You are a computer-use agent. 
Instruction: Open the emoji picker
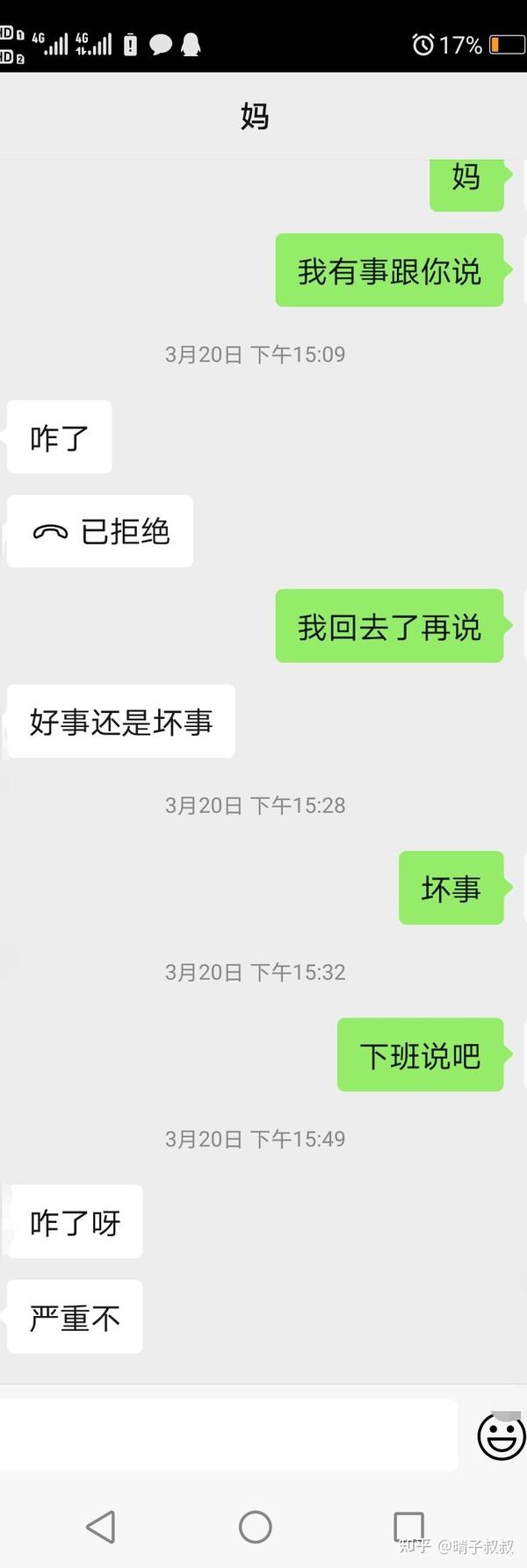click(x=501, y=1436)
